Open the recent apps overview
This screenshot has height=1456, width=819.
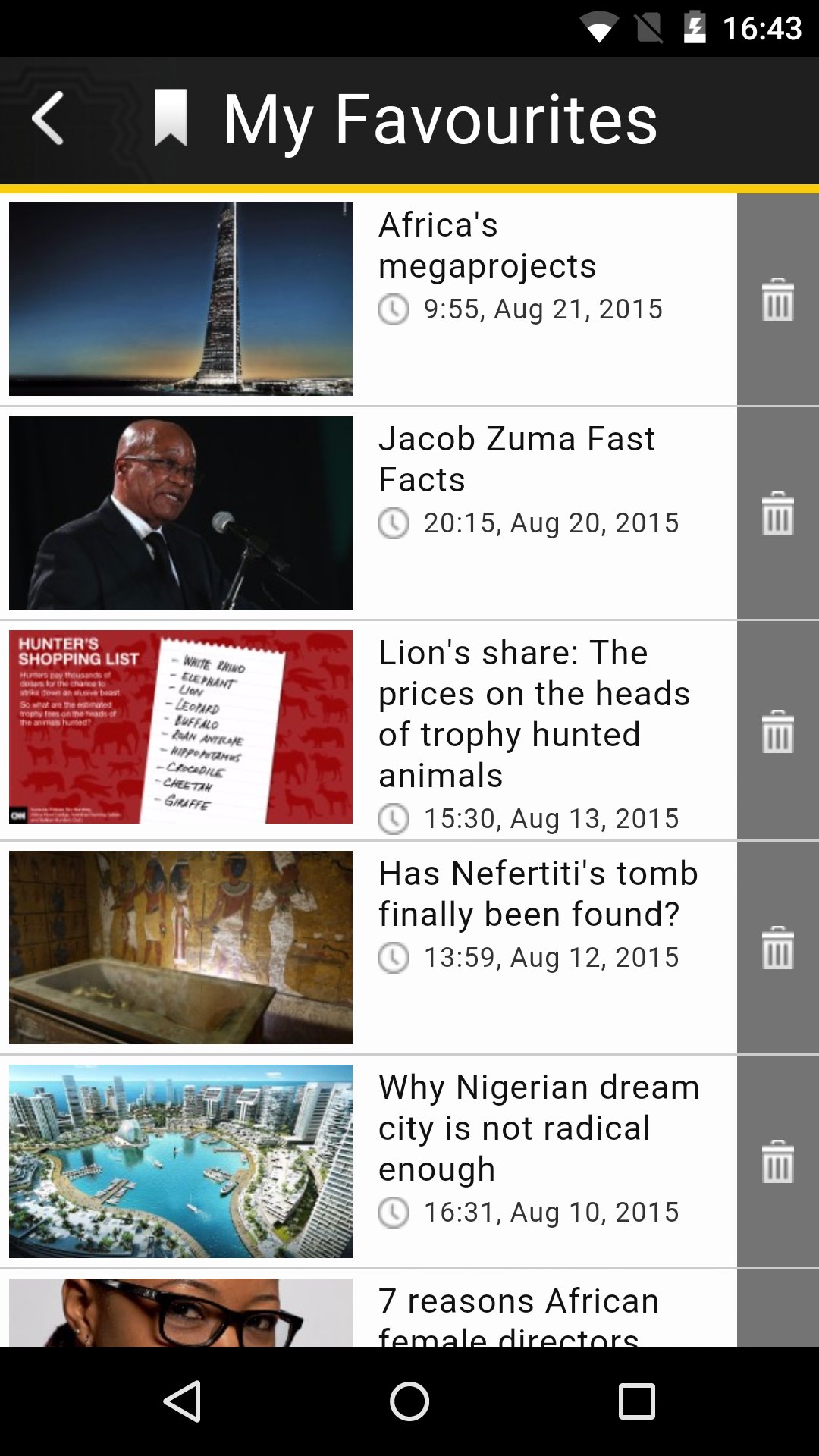coord(636,1401)
